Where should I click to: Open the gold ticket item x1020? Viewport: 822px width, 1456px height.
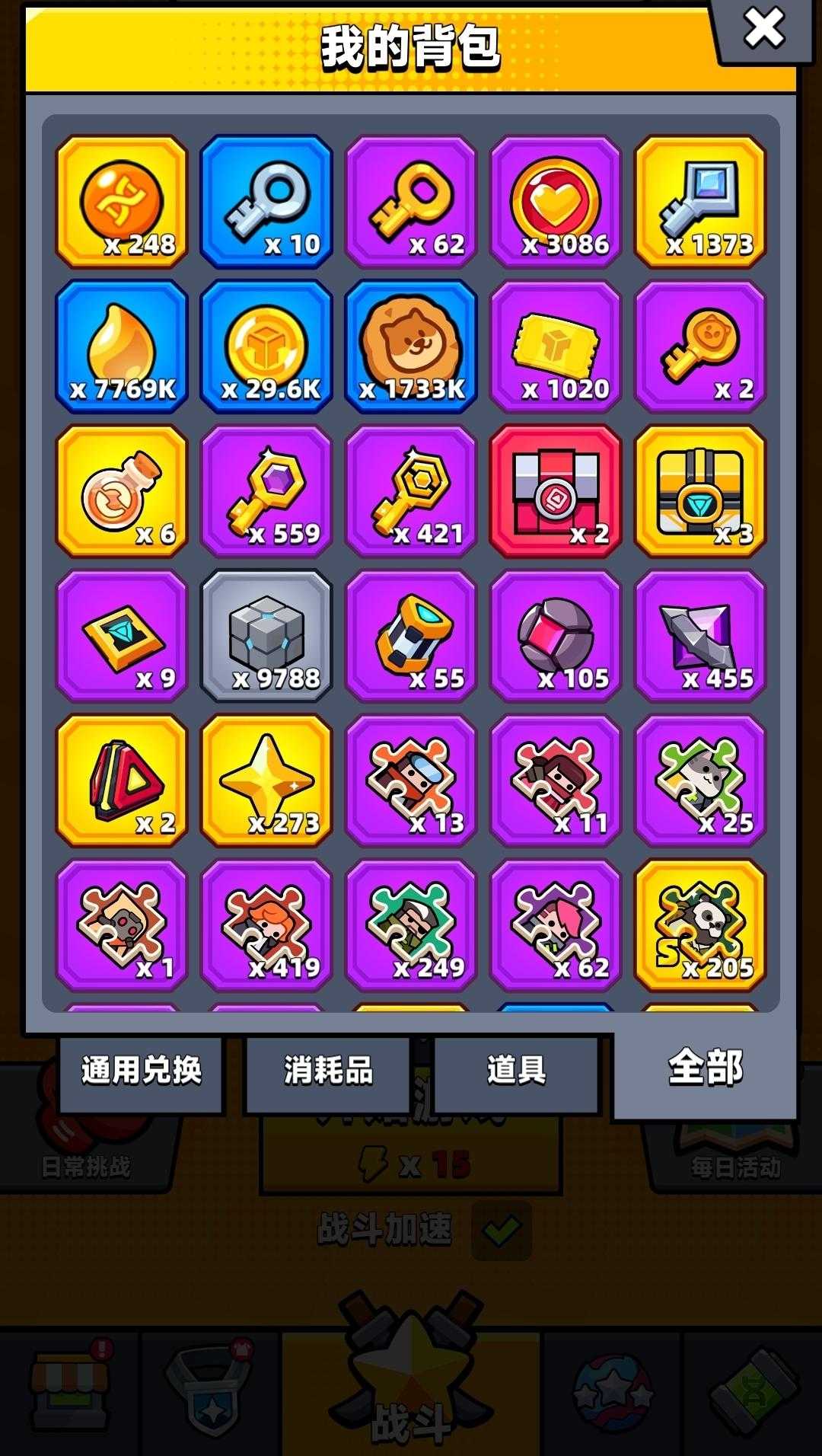(556, 346)
